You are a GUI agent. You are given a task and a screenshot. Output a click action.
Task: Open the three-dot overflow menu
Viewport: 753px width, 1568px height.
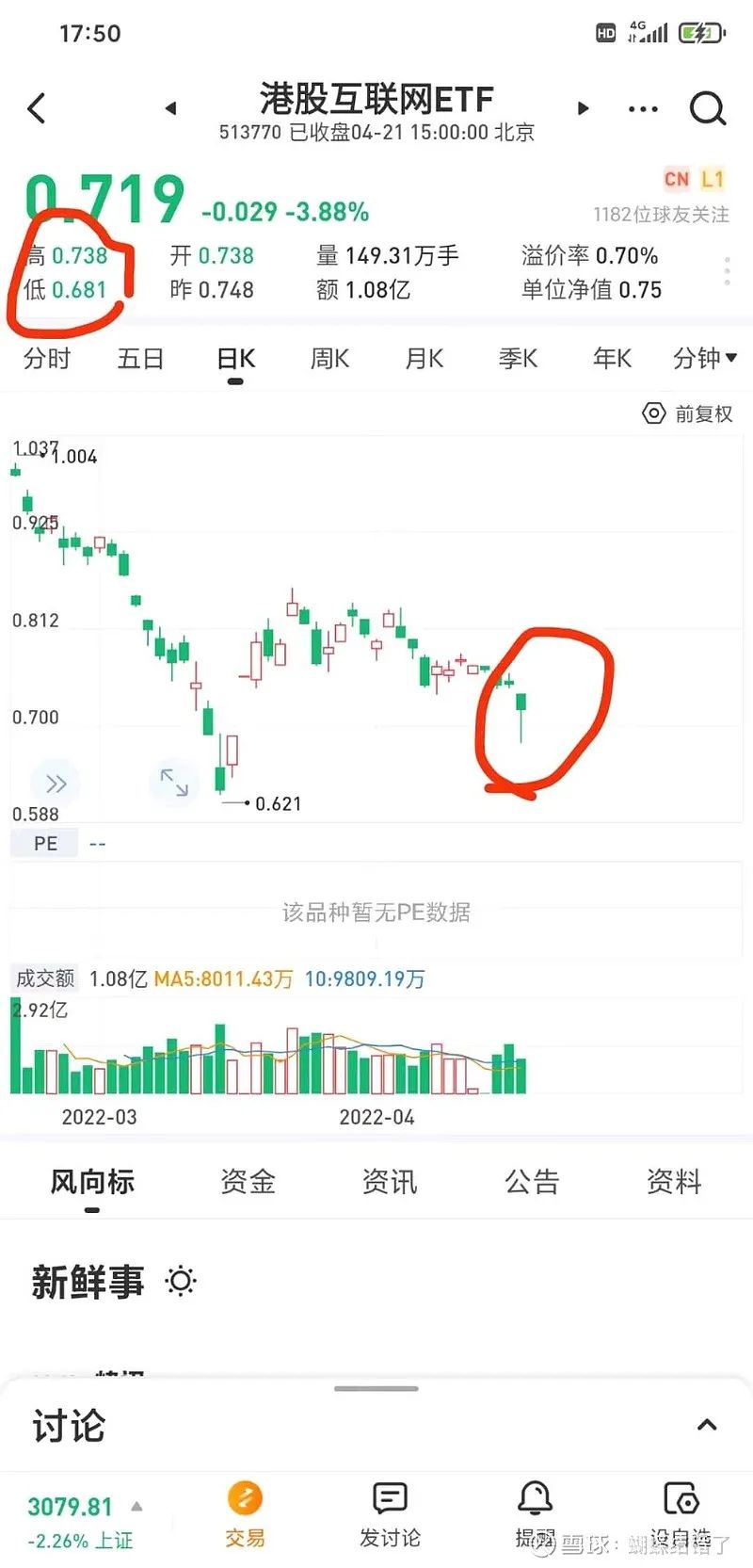pyautogui.click(x=643, y=109)
